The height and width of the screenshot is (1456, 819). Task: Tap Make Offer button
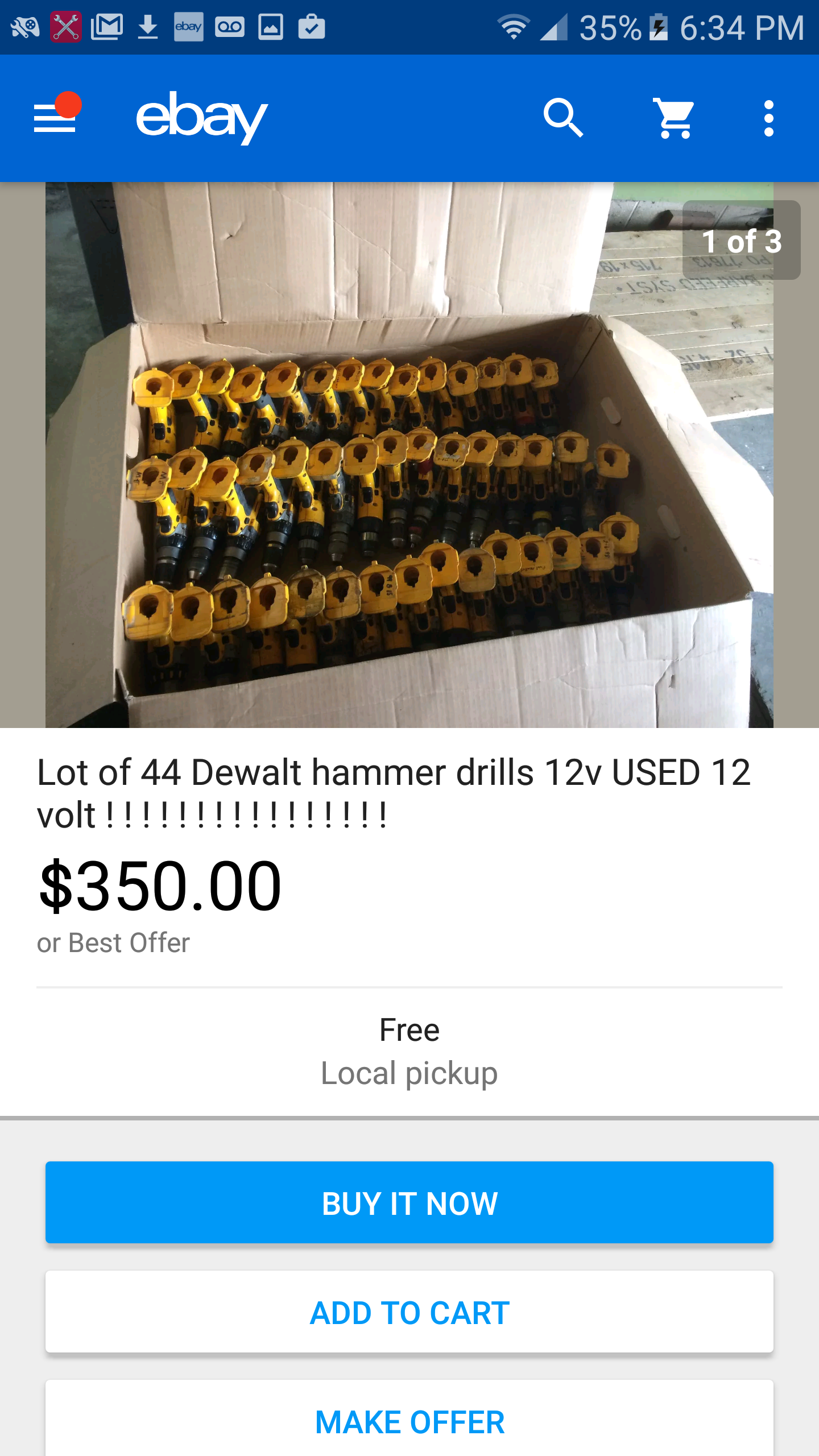(409, 1418)
